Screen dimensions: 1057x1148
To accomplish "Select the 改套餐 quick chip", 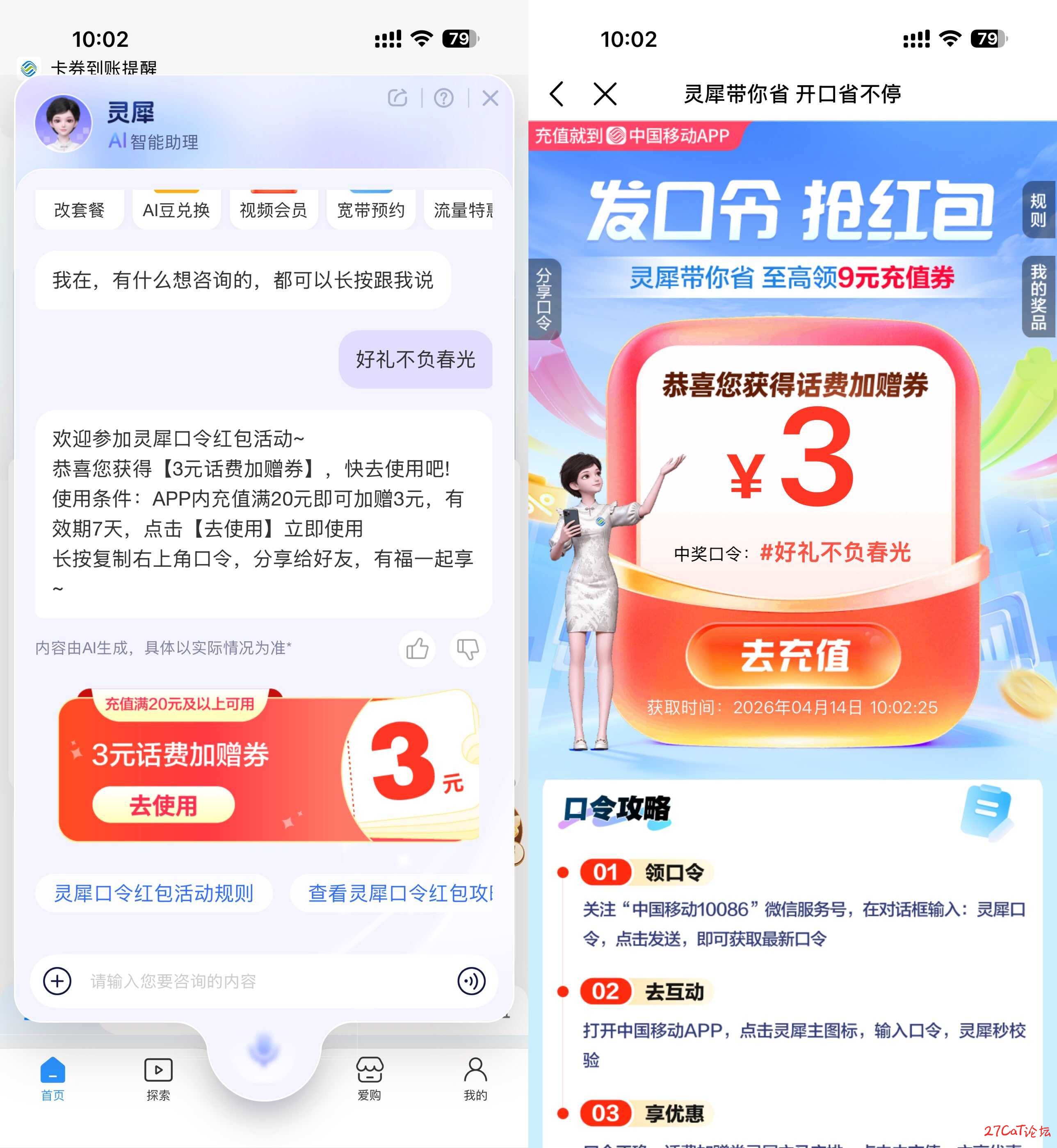I will [x=79, y=210].
